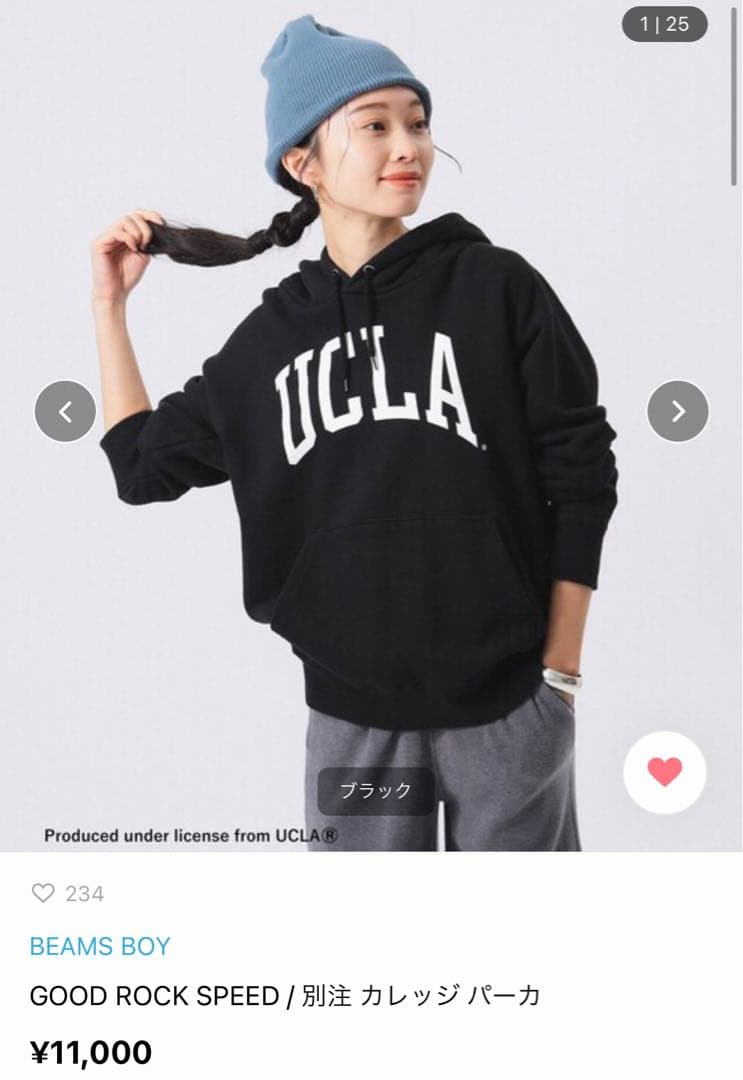The width and height of the screenshot is (743, 1080).
Task: Open the BEAMS BOY brand page
Action: tap(100, 946)
